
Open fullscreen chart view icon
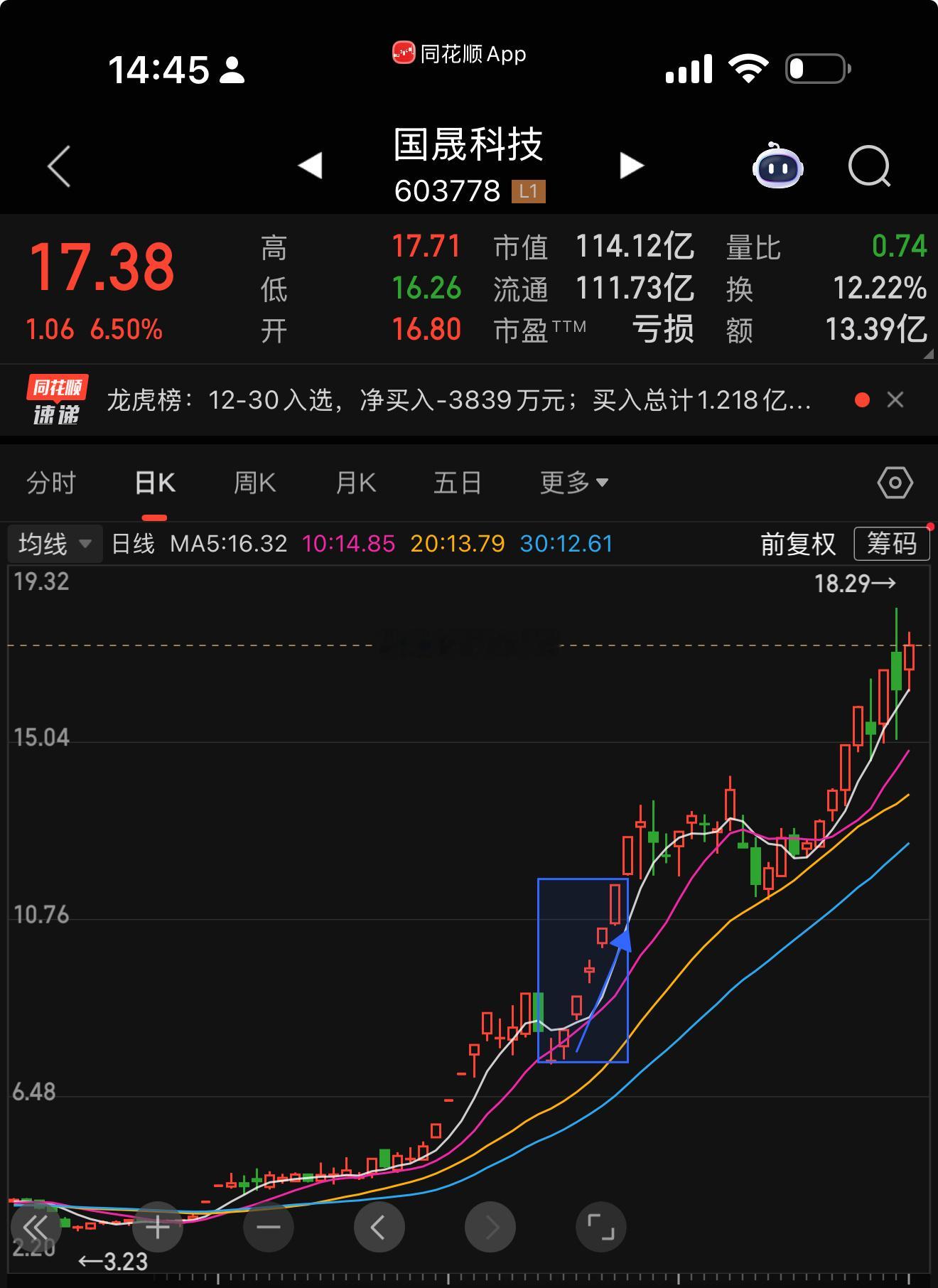point(600,1227)
